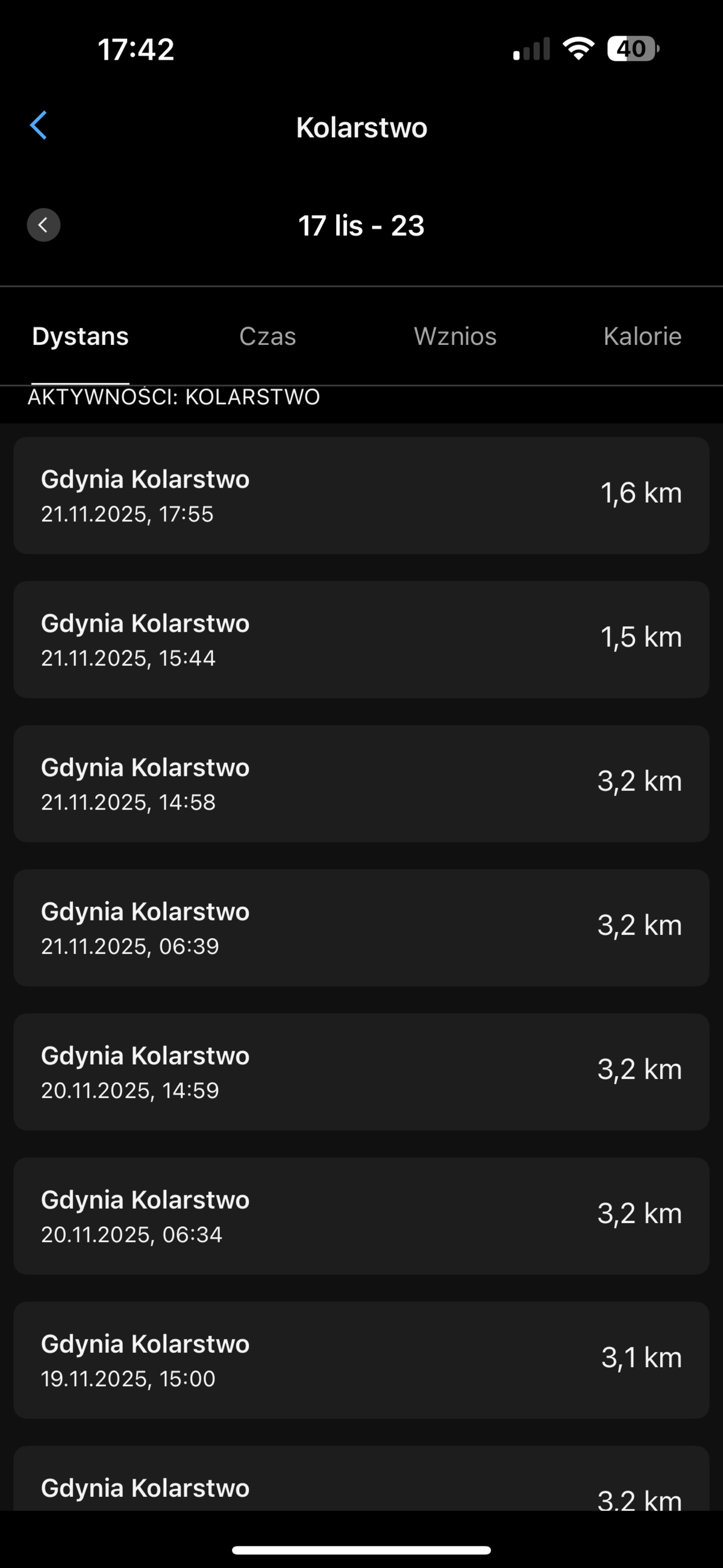Select the Dystans tab
Viewport: 723px width, 1568px height.
tap(80, 336)
